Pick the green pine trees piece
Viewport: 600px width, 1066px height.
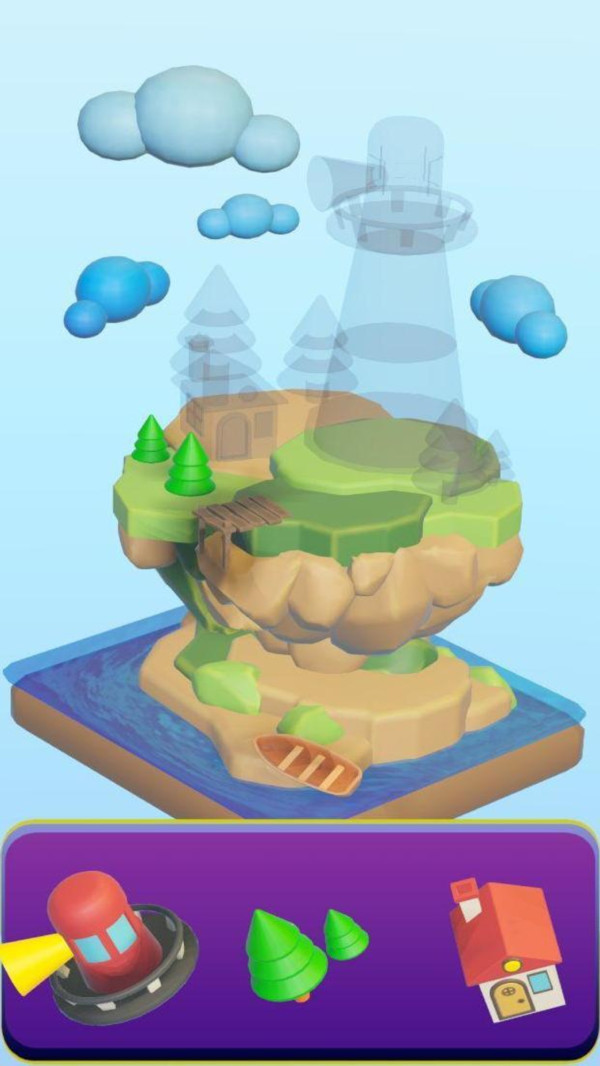tap(300, 952)
